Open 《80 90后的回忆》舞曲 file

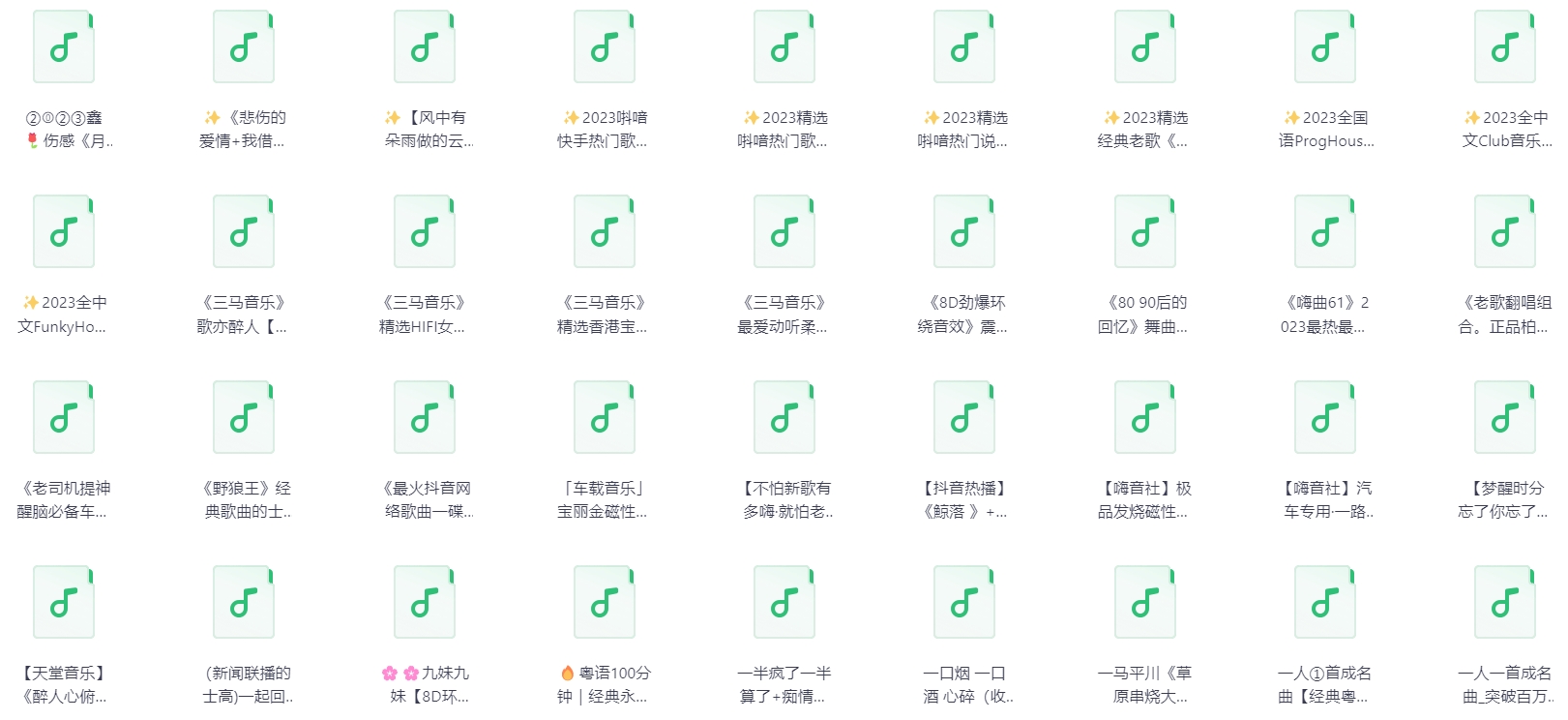(x=1145, y=232)
